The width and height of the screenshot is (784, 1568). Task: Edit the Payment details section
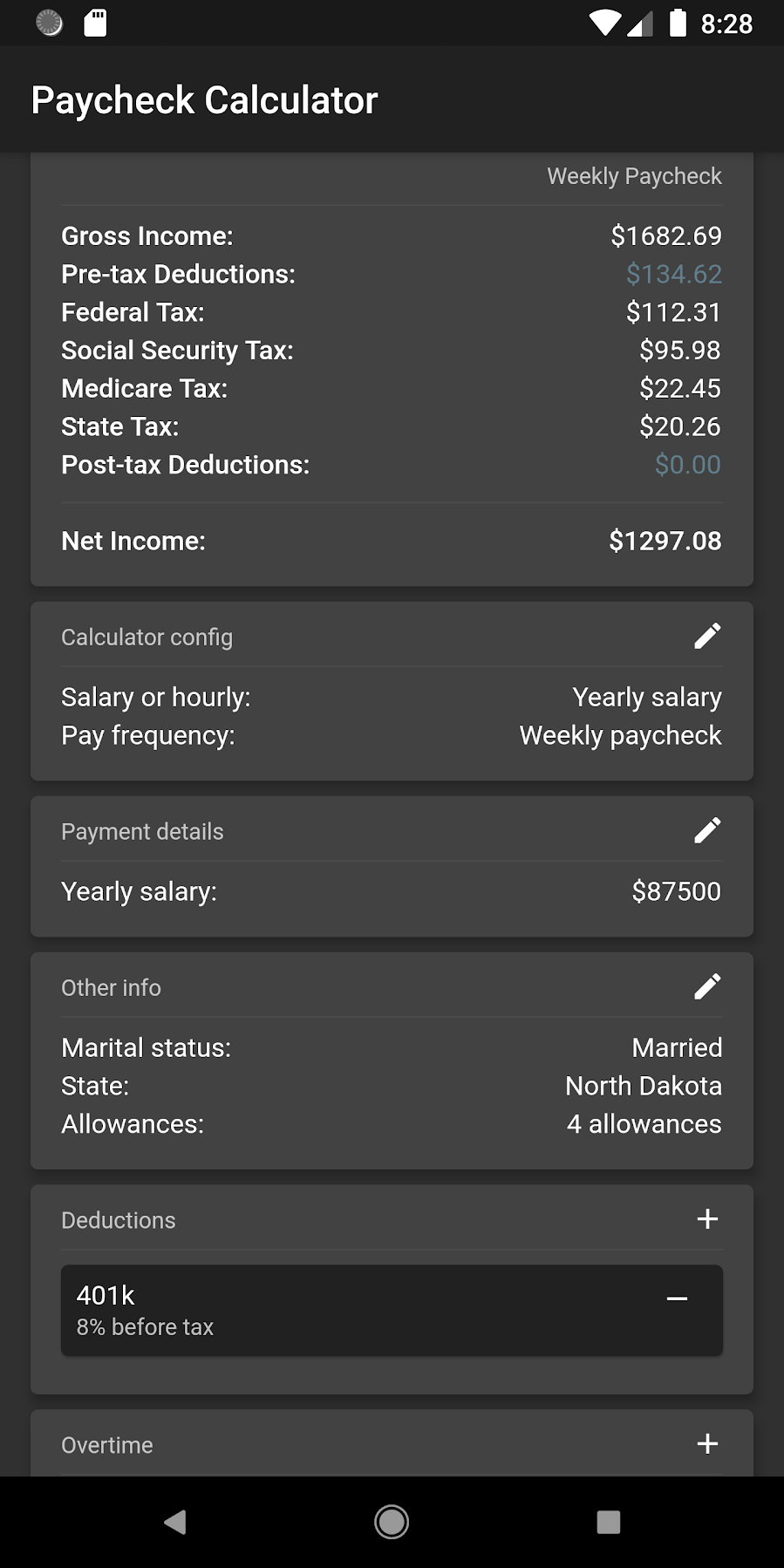click(708, 830)
